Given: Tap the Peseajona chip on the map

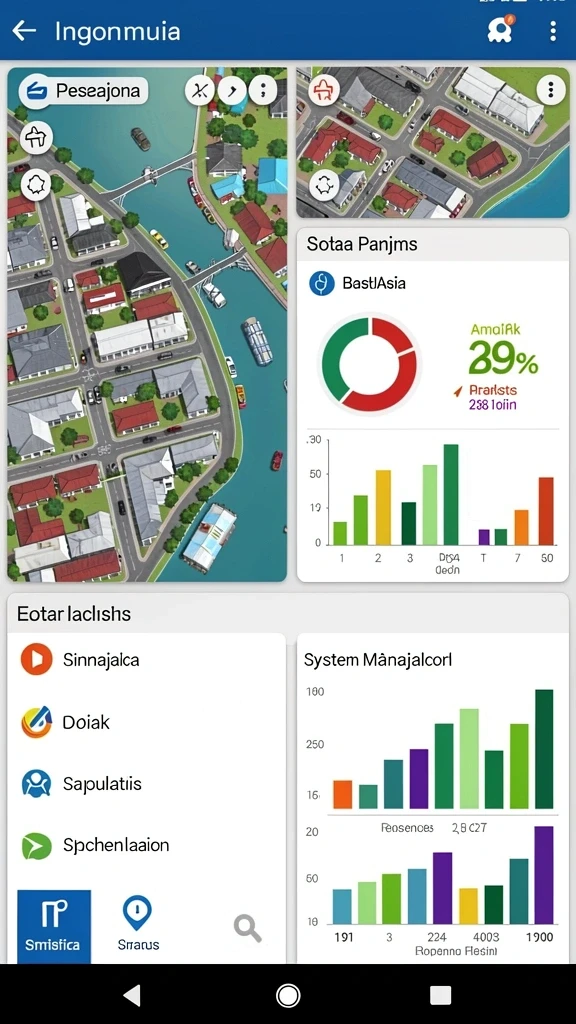Looking at the screenshot, I should click(x=84, y=90).
